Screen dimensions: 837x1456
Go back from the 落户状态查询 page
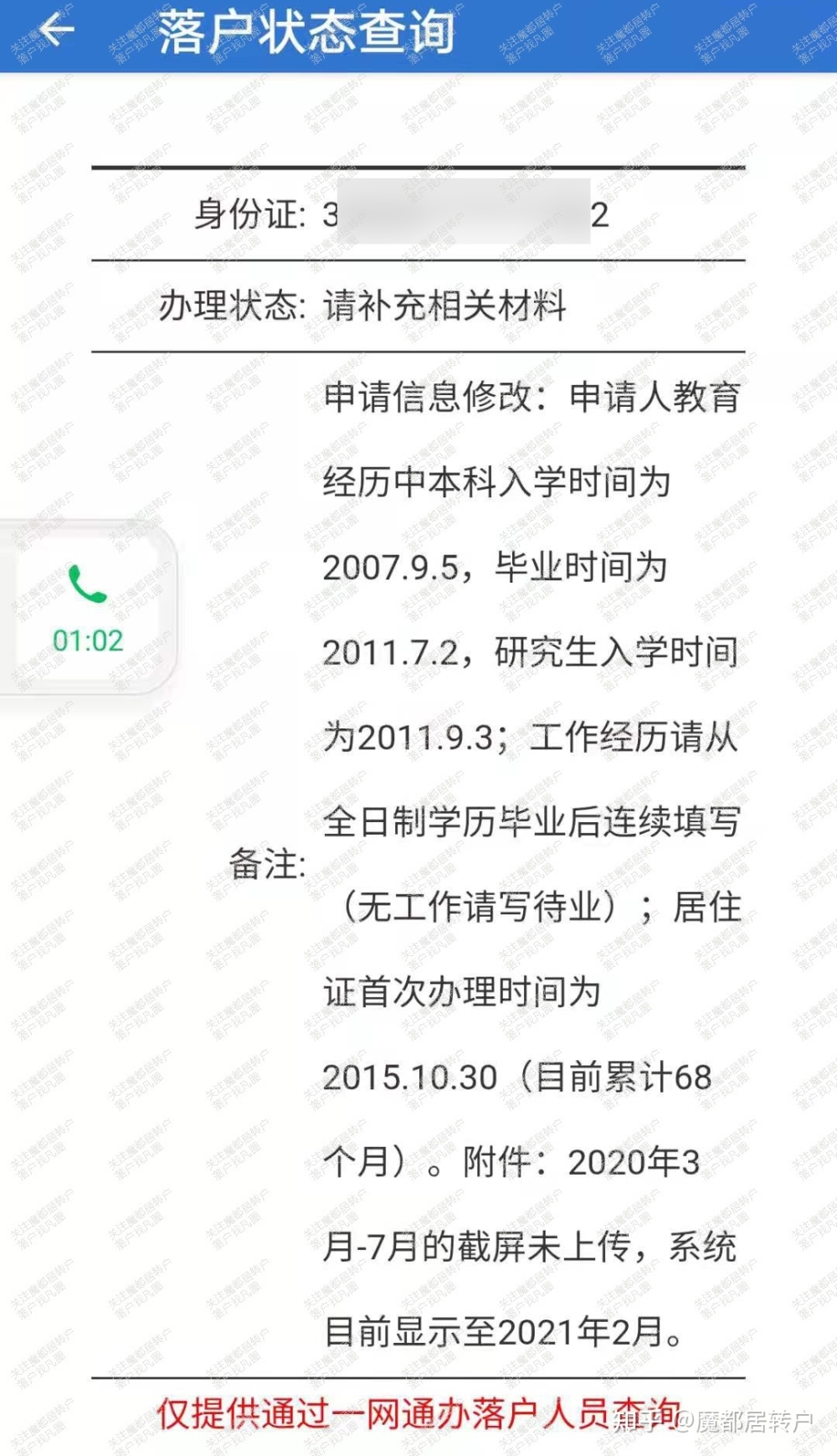(x=56, y=31)
